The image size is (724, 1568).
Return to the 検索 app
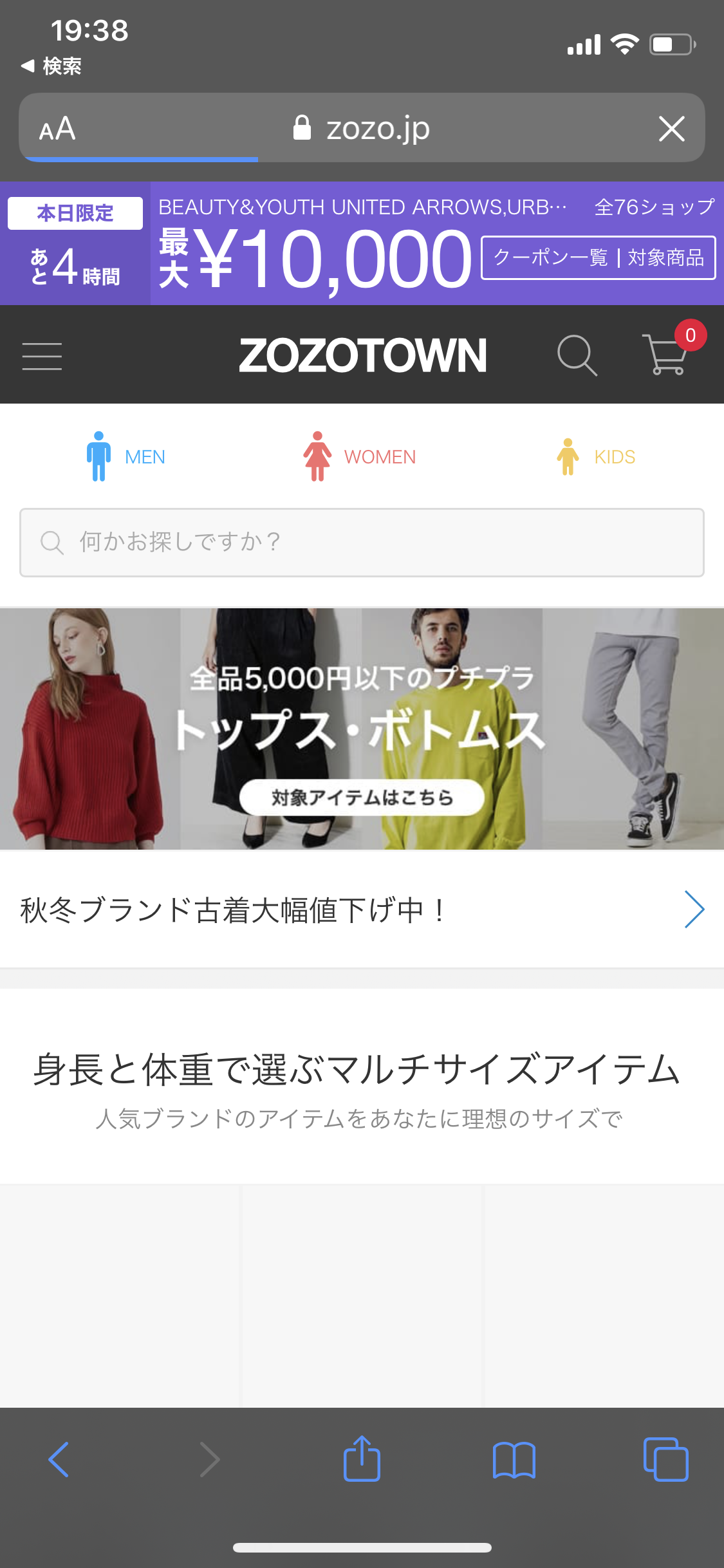tap(51, 66)
